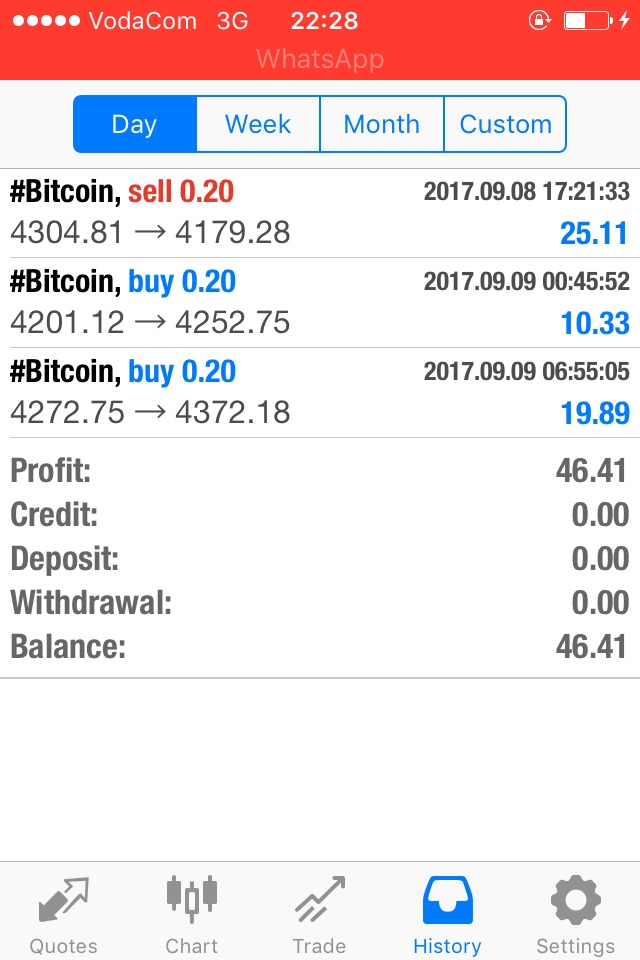Viewport: 640px width, 960px height.
Task: Switch to the Week history view
Action: tap(258, 124)
